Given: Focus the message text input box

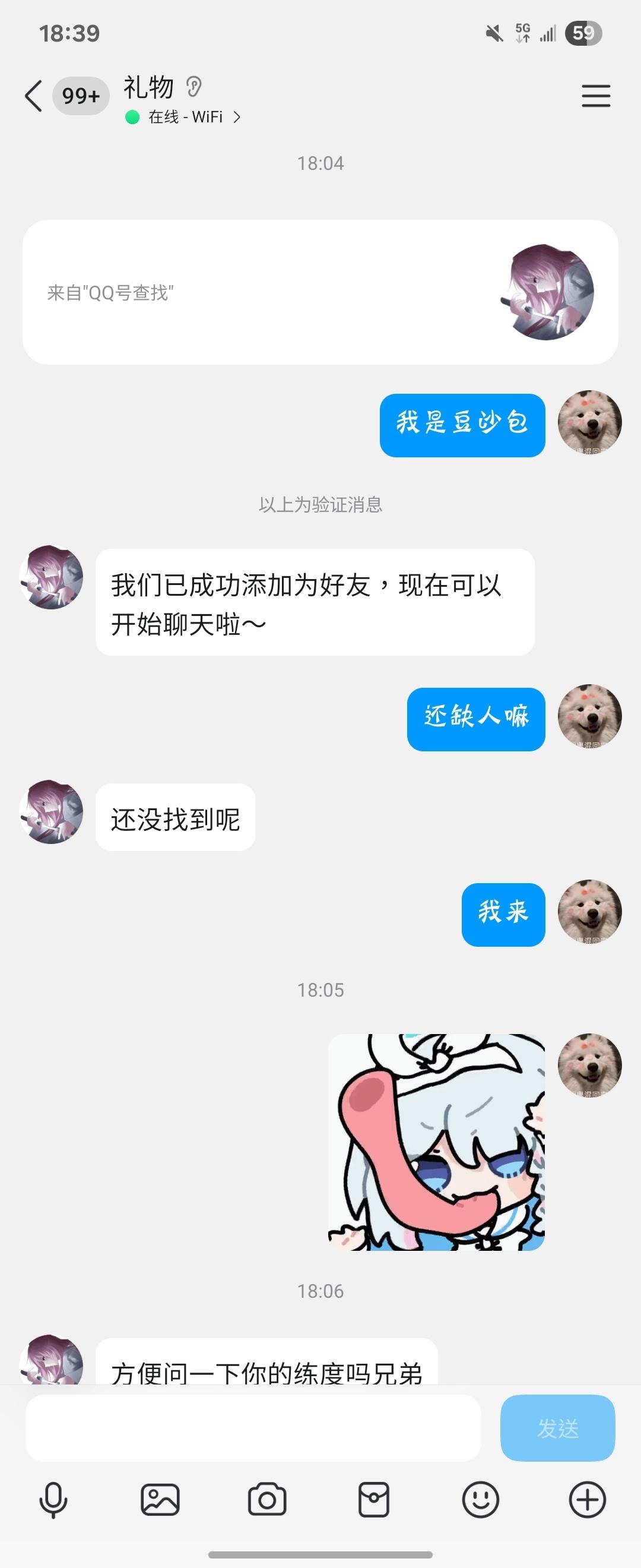Looking at the screenshot, I should pyautogui.click(x=253, y=1427).
